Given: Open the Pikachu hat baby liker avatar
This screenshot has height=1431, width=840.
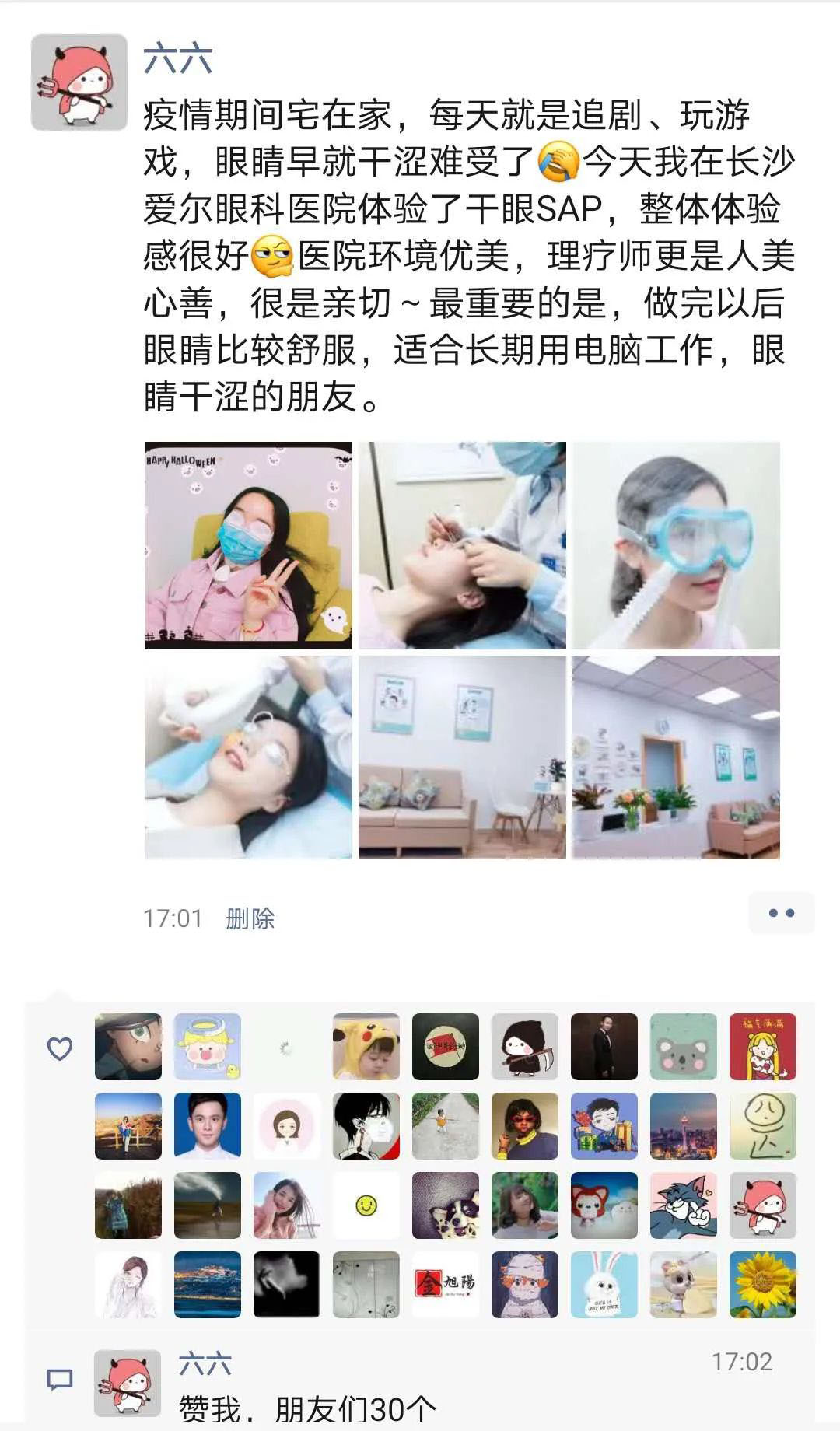Looking at the screenshot, I should click(x=366, y=1047).
